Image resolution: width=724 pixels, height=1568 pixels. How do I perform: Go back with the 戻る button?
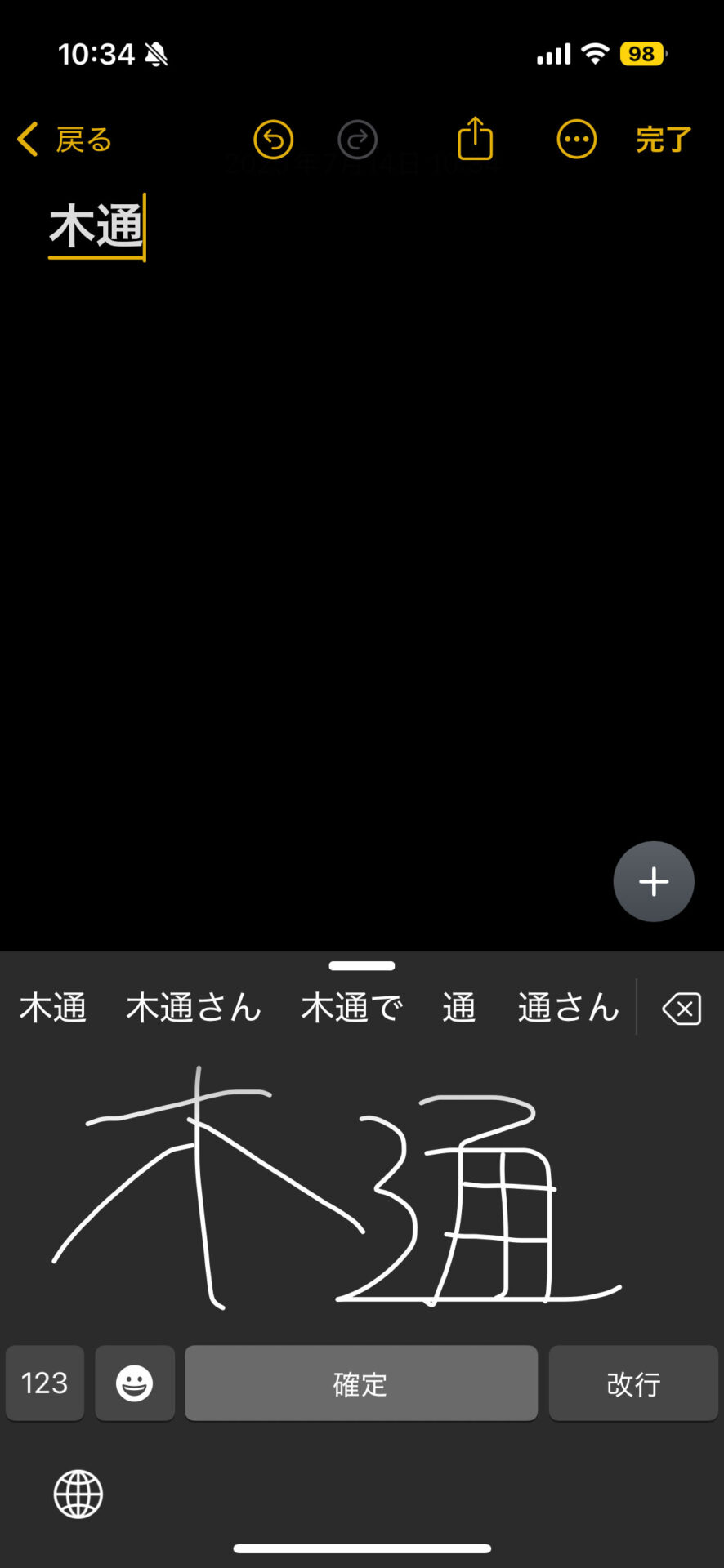click(64, 140)
